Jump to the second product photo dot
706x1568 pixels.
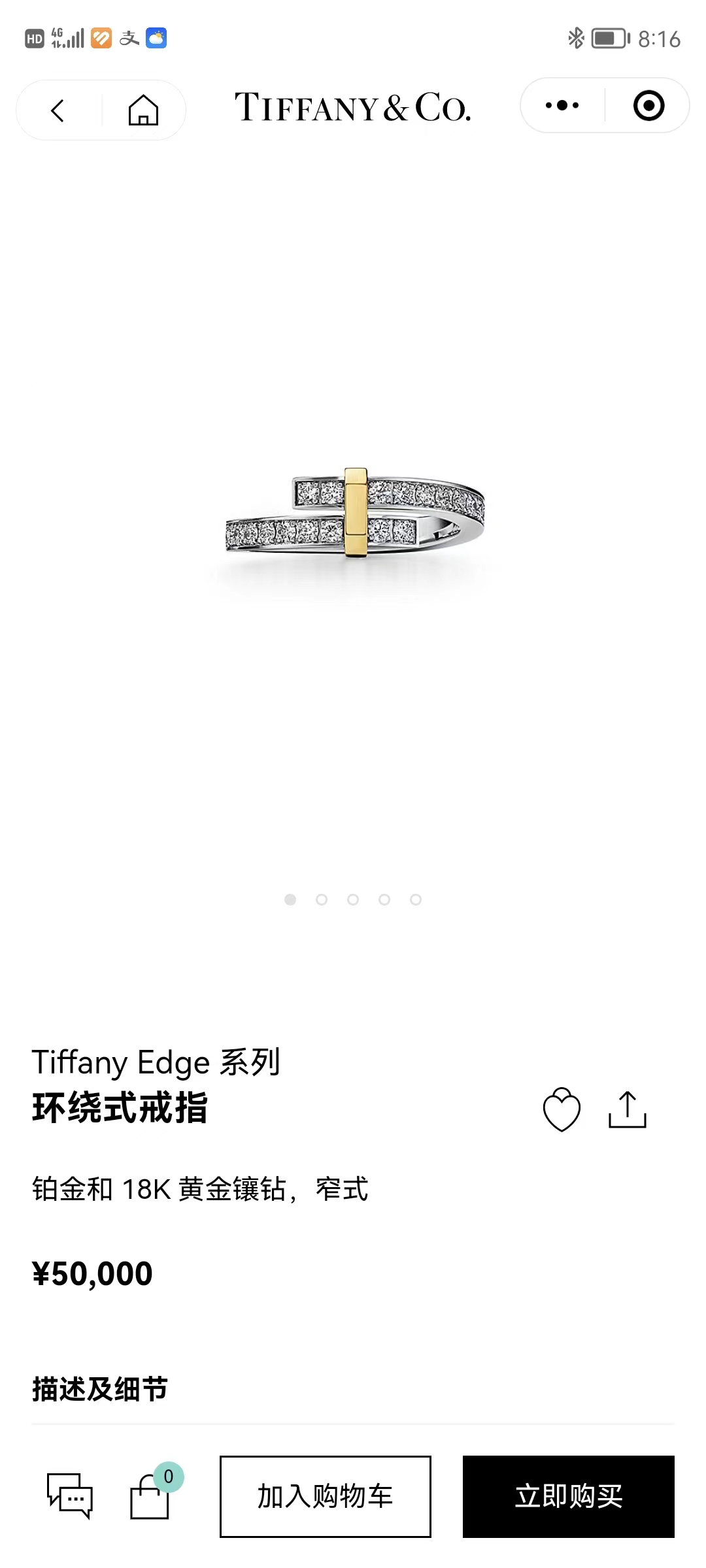point(322,900)
